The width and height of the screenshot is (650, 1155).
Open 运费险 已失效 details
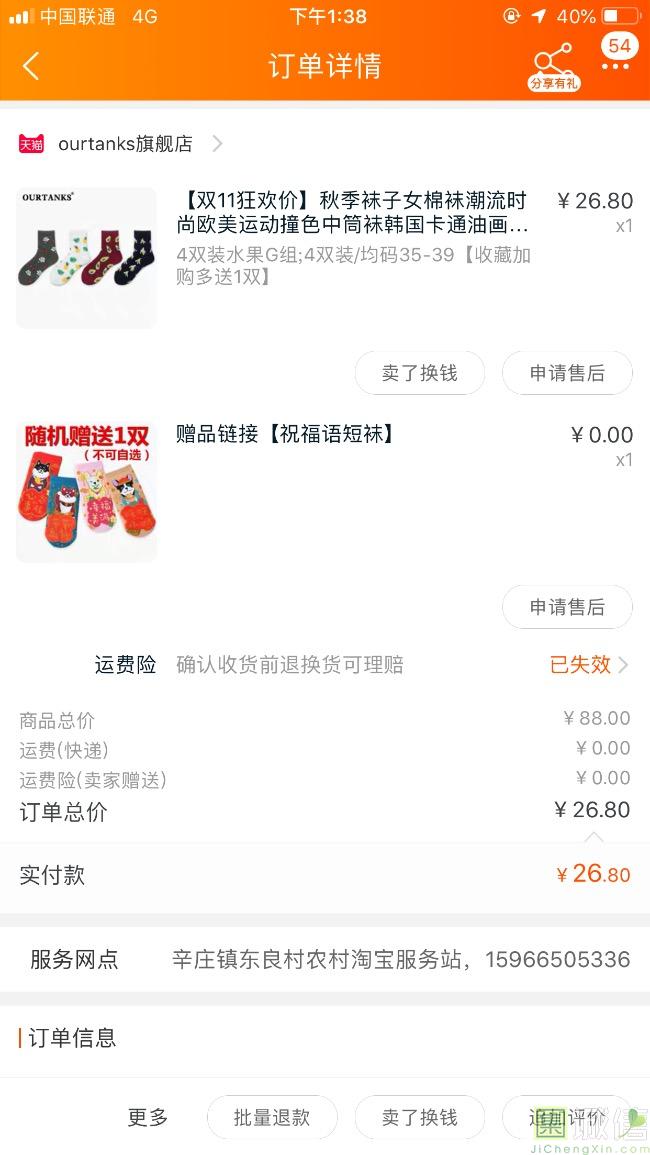coord(588,665)
